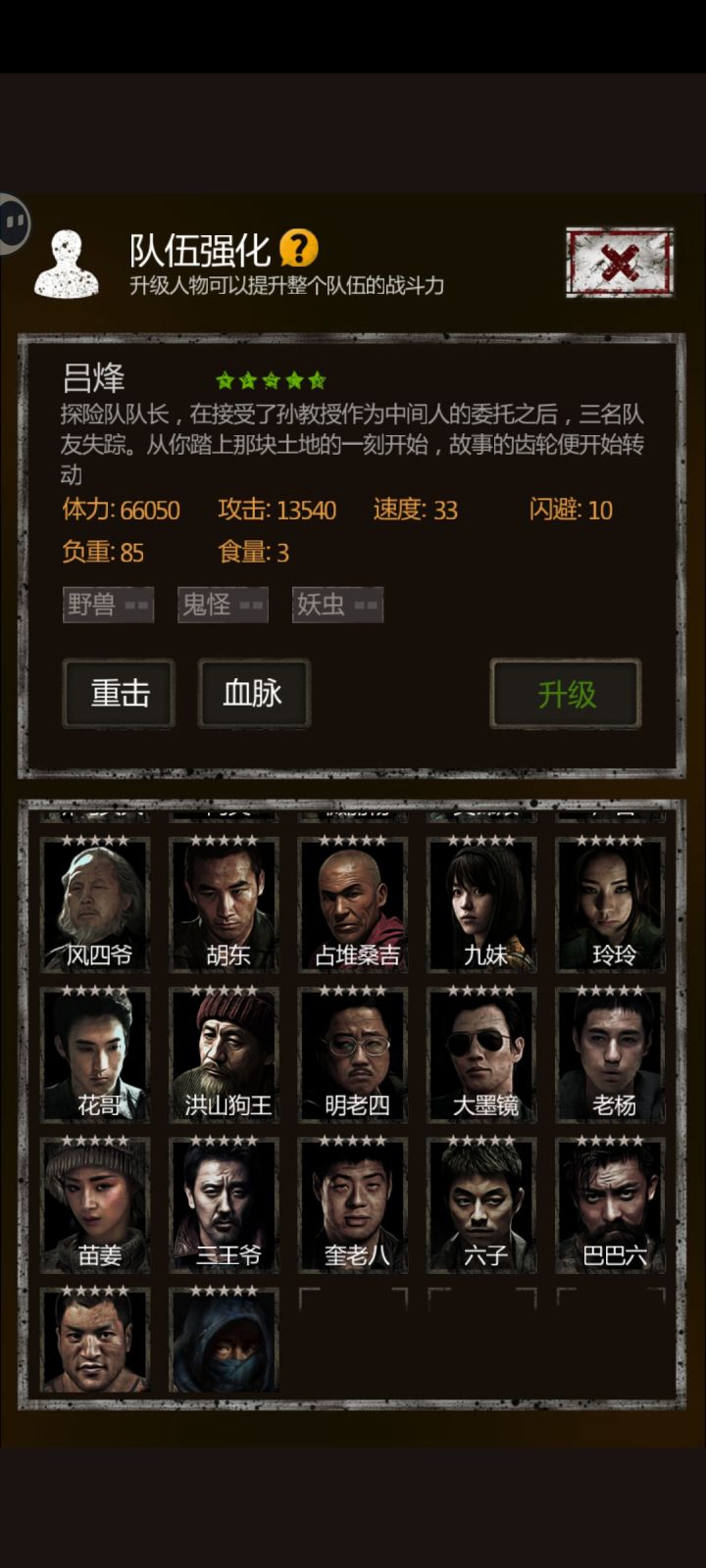Open the 队伍强化 help question mark icon

coord(297,249)
